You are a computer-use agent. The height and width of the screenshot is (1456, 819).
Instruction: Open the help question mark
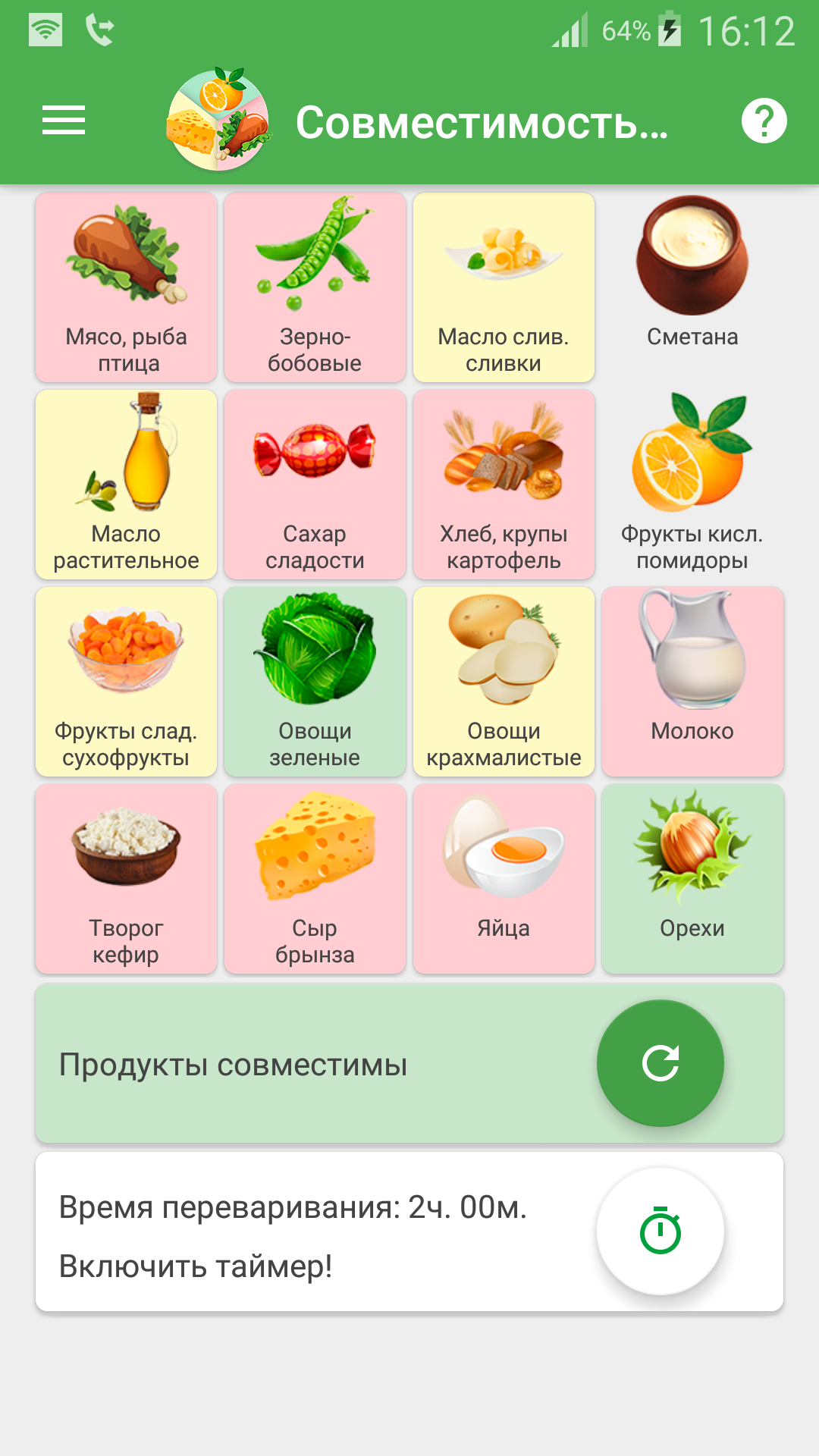coord(764,121)
